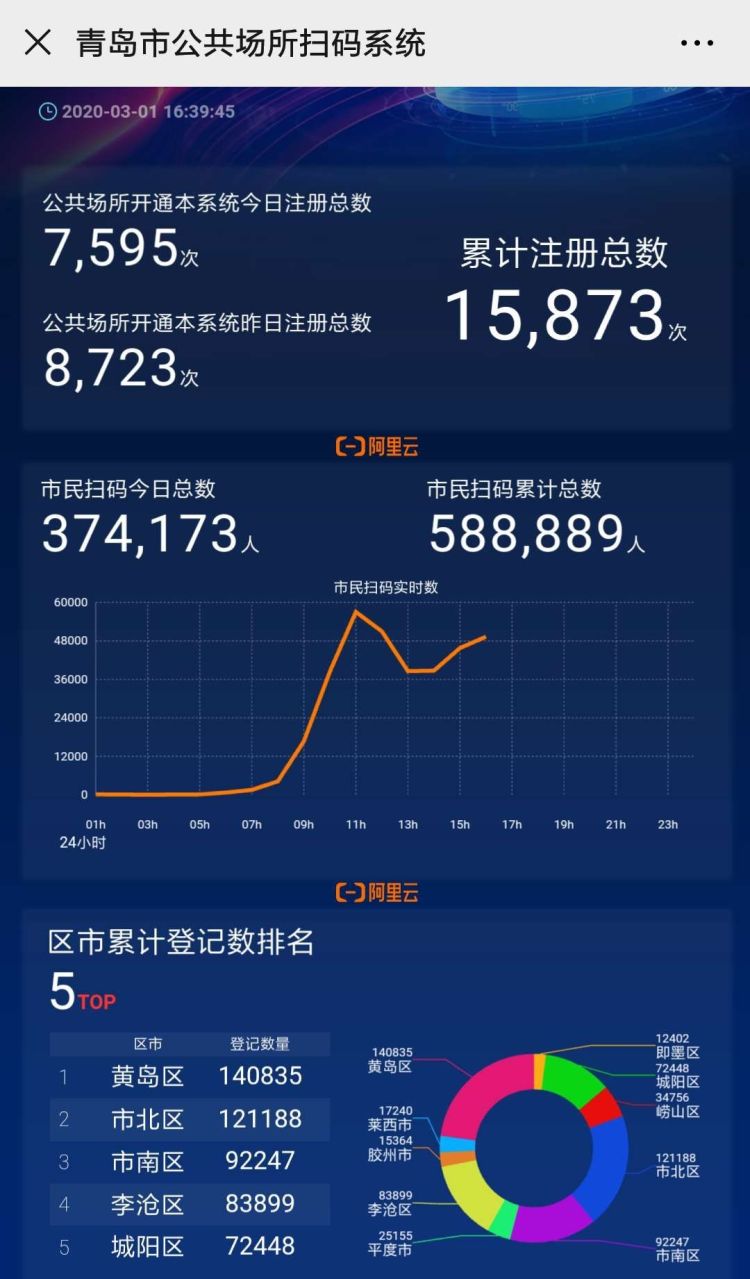
Task: Click the lower 阿里云 logo icon
Action: click(375, 893)
